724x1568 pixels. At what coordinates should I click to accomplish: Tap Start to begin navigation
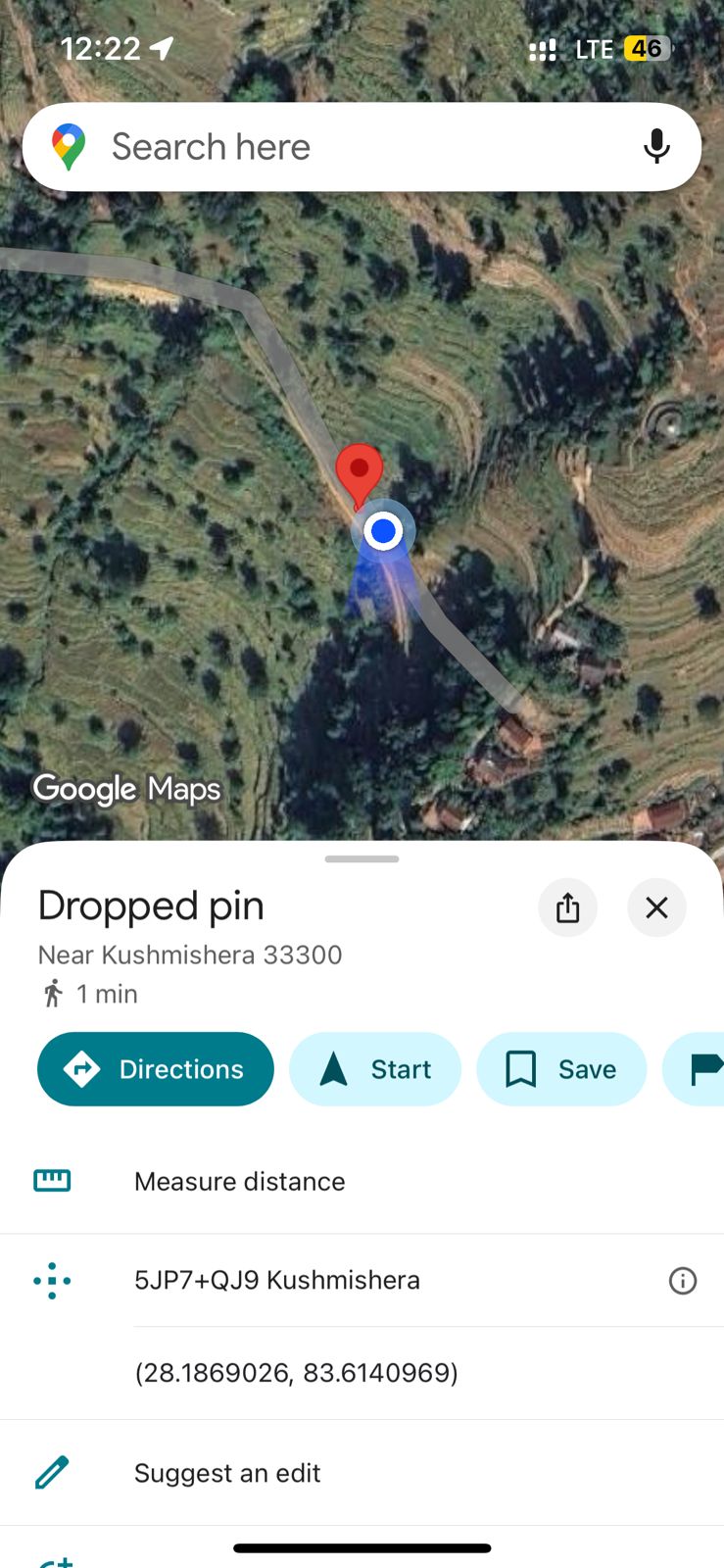(375, 1069)
